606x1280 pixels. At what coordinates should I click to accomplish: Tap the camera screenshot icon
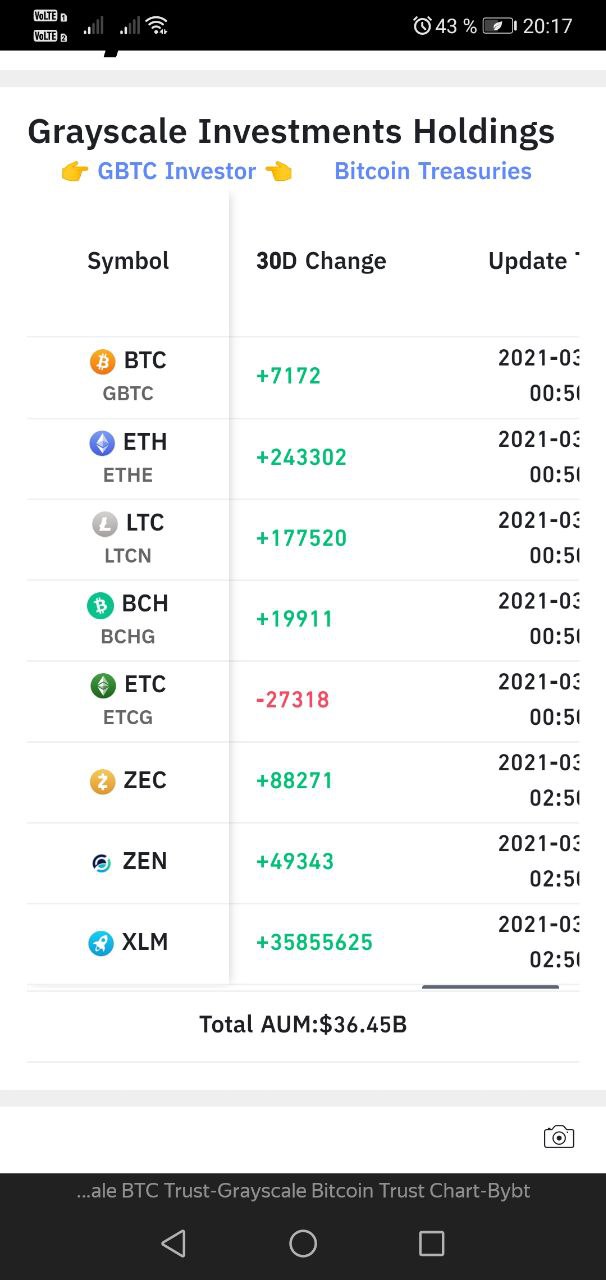[559, 1136]
